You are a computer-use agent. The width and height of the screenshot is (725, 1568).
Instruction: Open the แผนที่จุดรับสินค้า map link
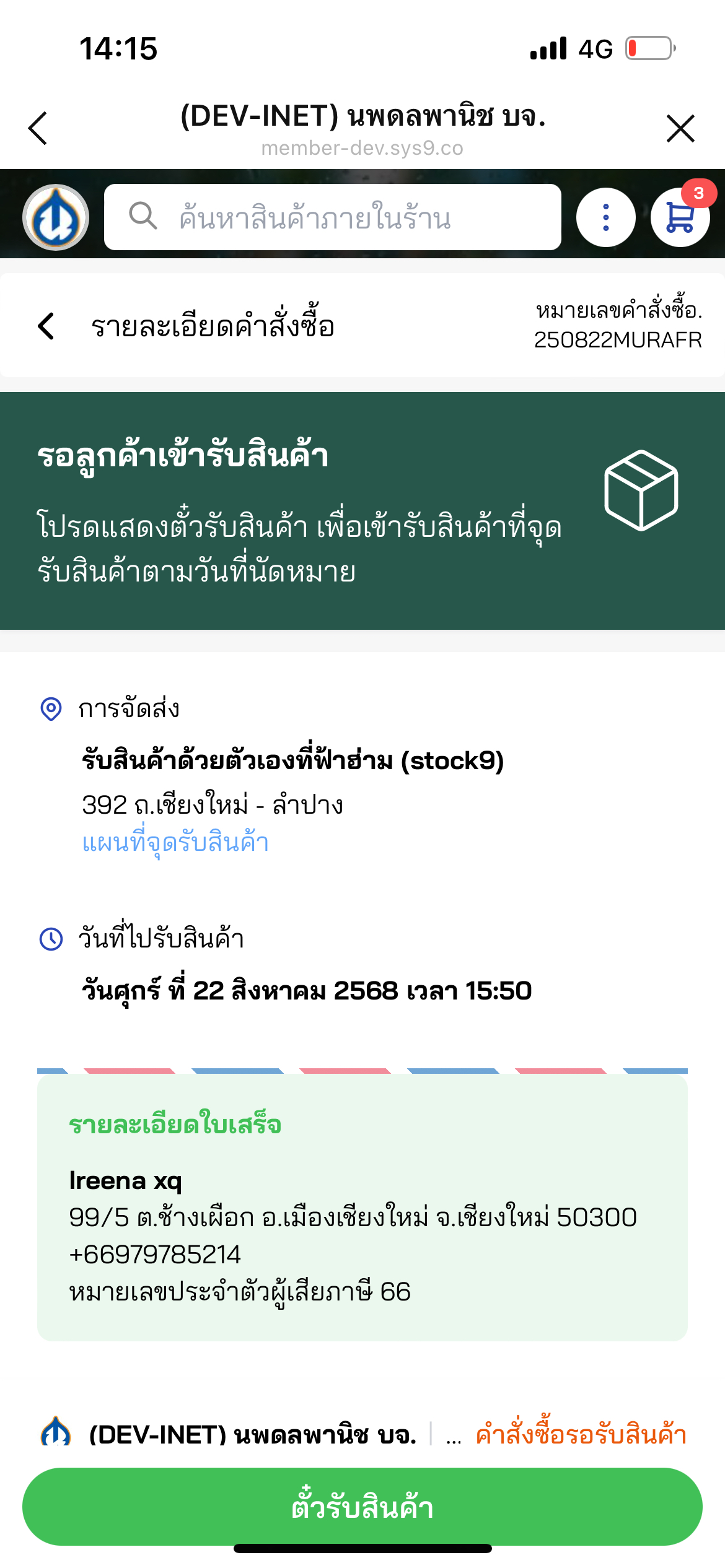[175, 843]
